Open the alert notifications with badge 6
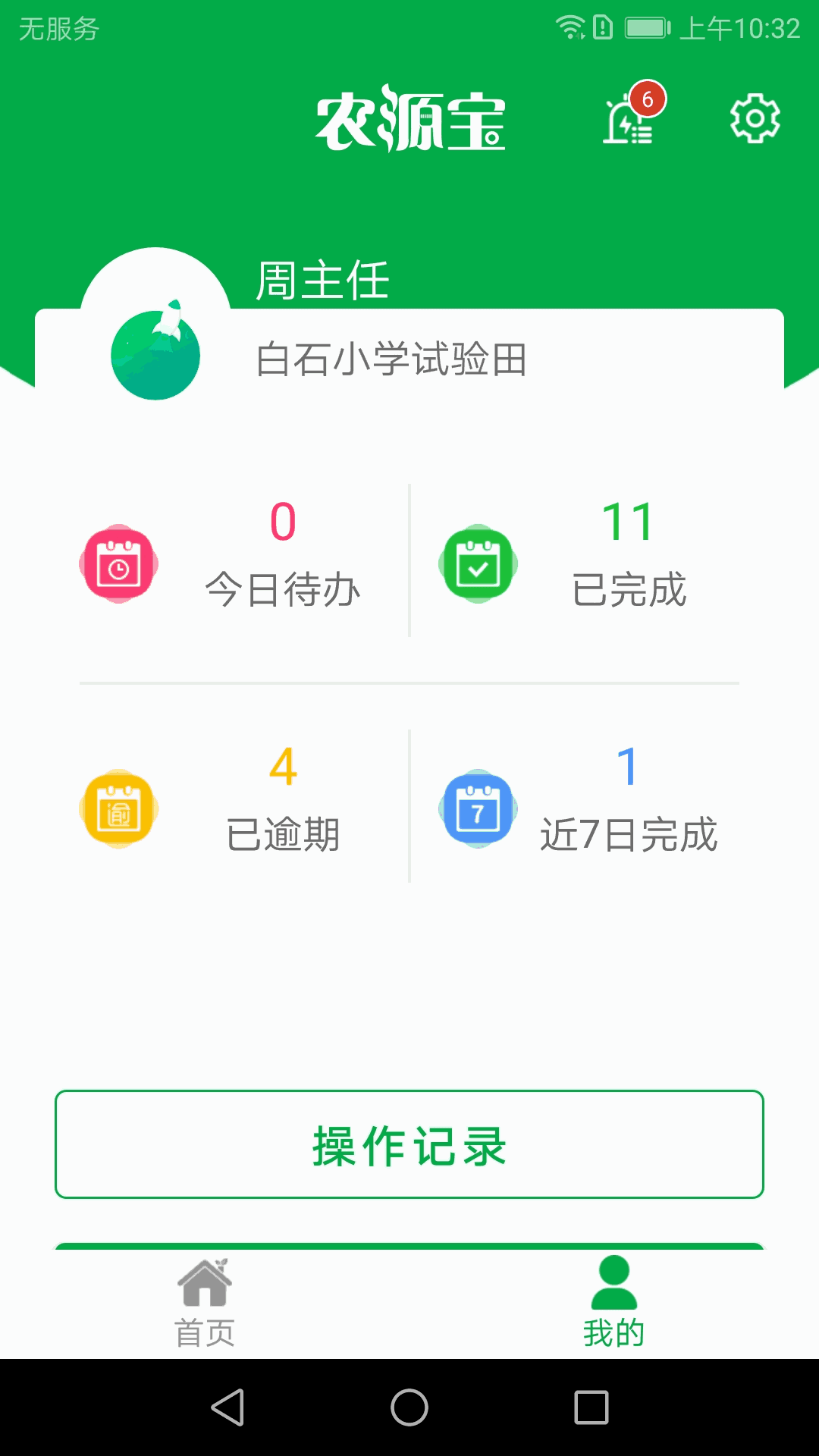Viewport: 819px width, 1456px height. (x=629, y=120)
